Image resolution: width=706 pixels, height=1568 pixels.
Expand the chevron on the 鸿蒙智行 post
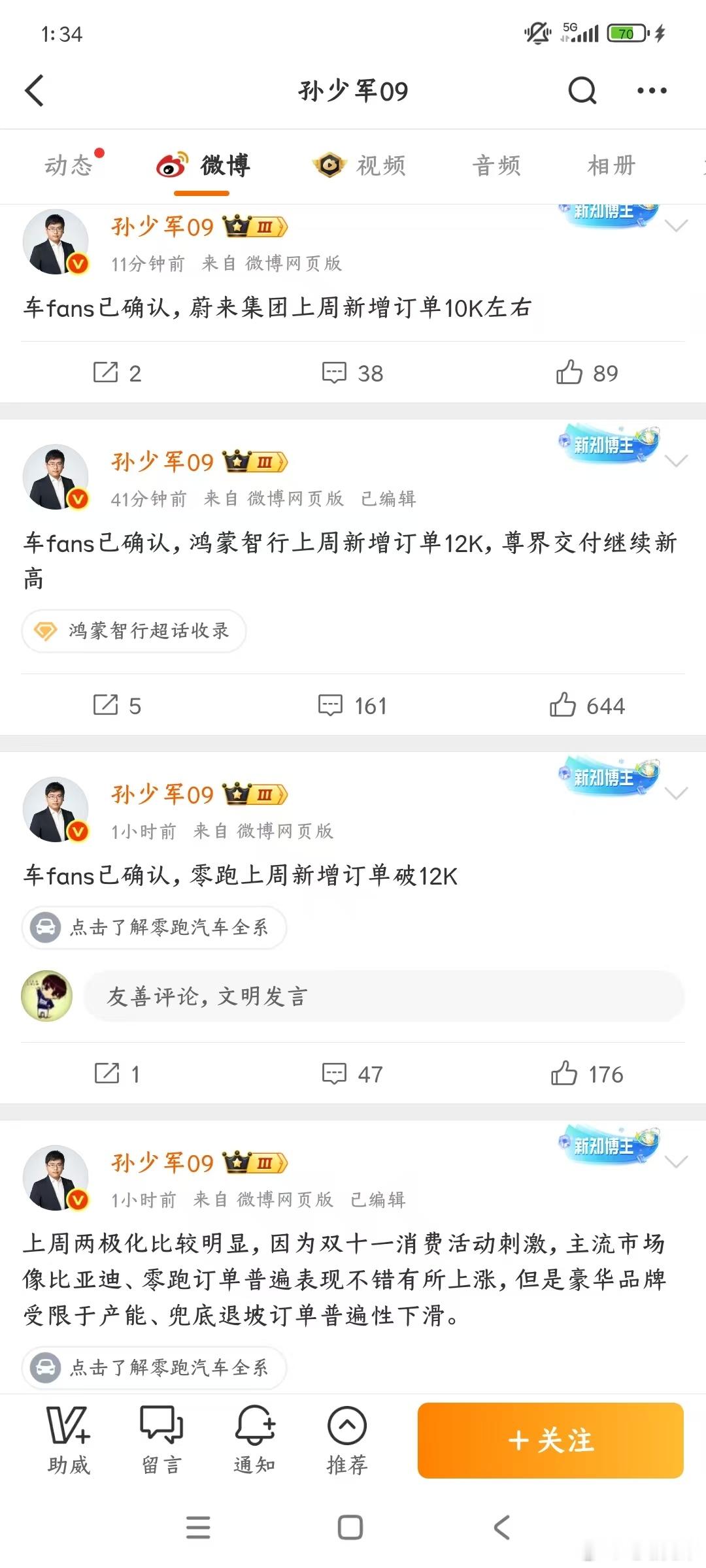pos(676,461)
